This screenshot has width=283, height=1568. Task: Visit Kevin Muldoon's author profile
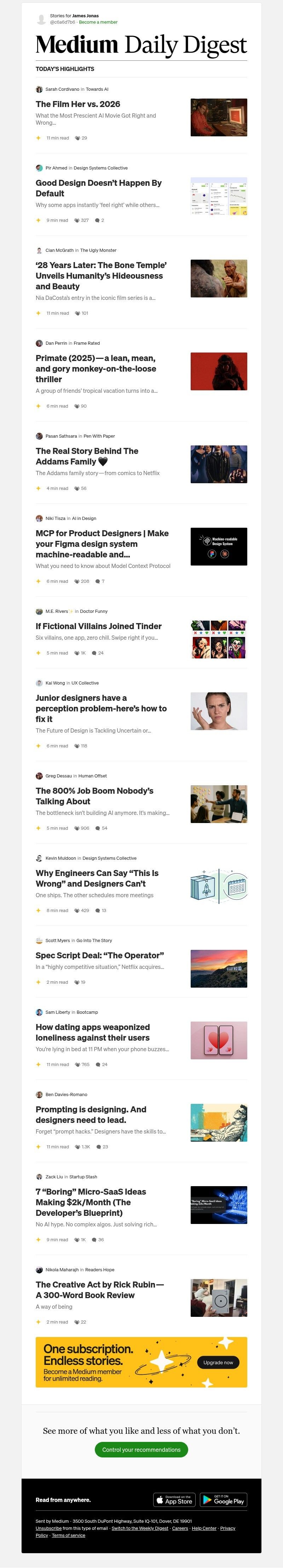coord(60,858)
